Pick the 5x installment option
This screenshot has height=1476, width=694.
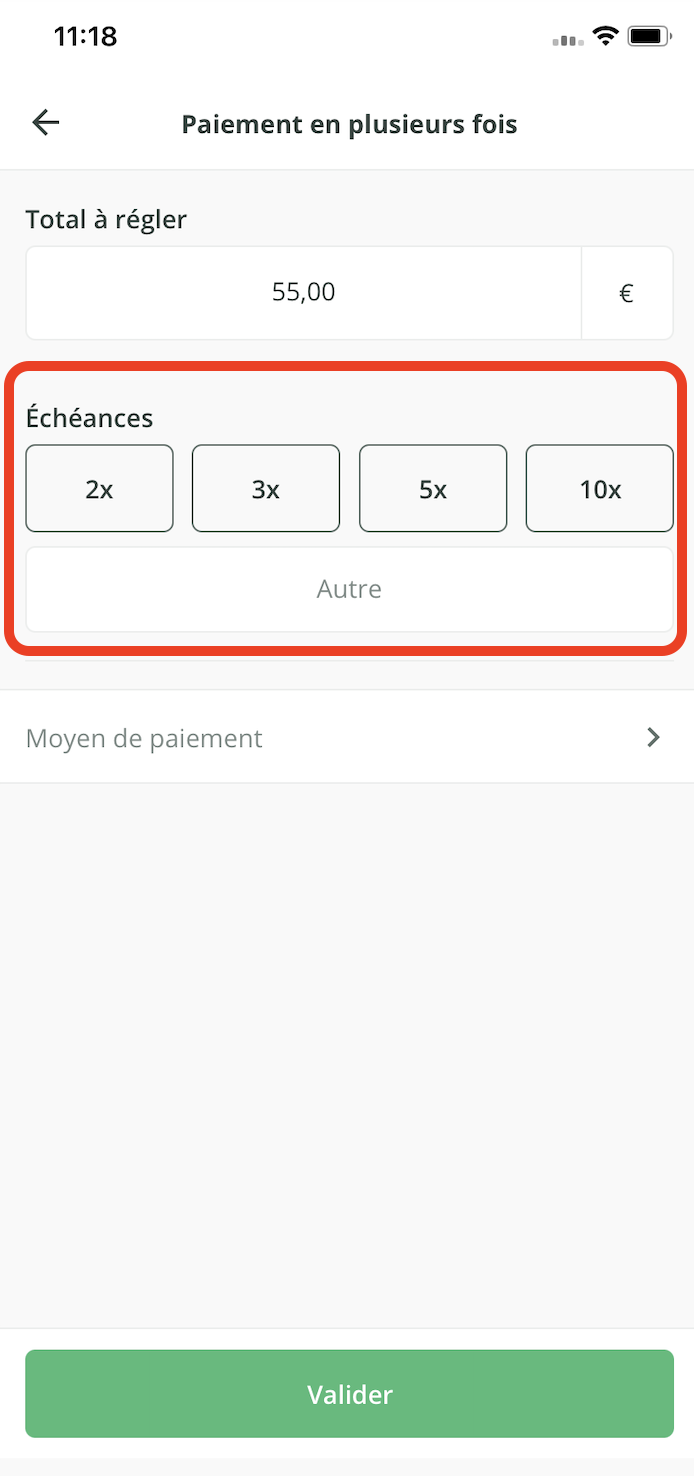pos(433,489)
